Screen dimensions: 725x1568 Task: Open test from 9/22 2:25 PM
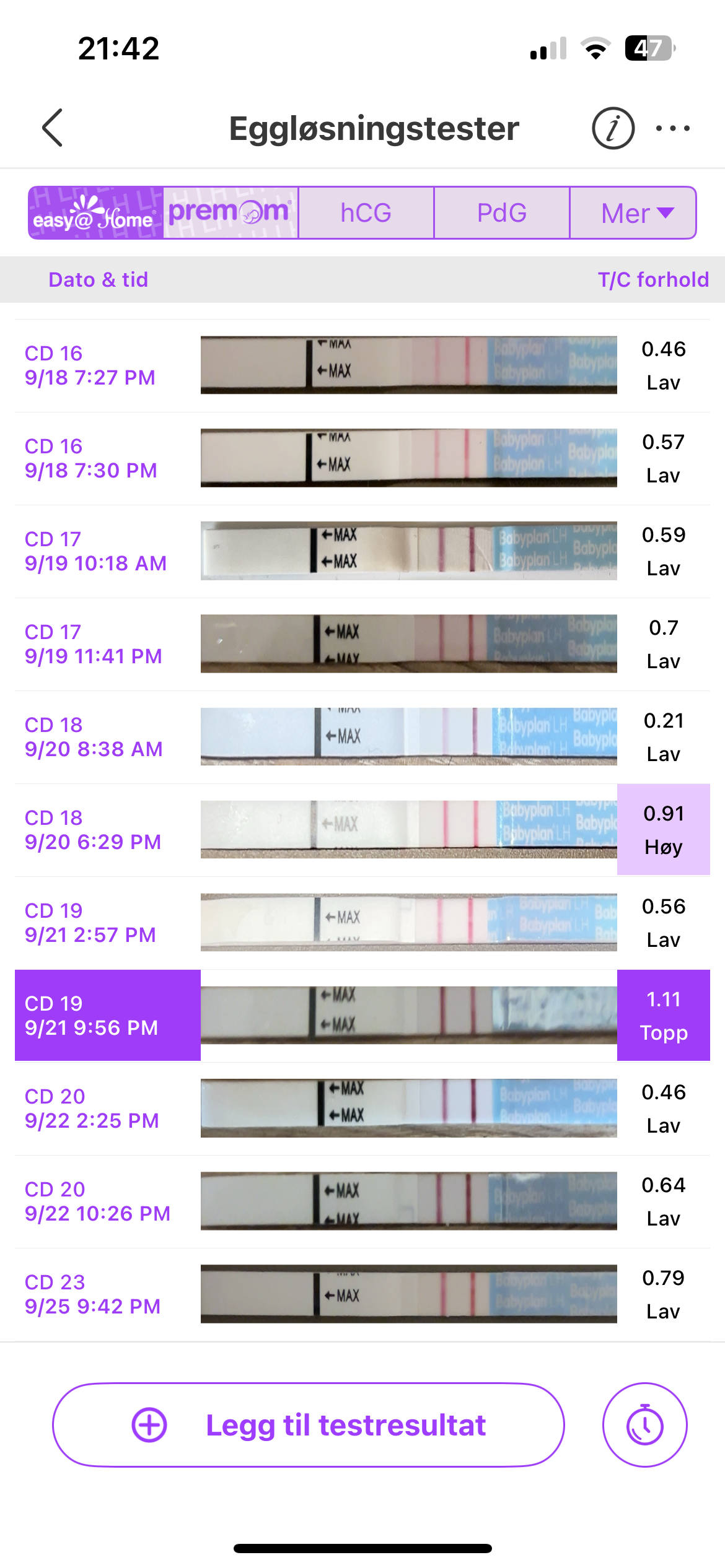[362, 1108]
